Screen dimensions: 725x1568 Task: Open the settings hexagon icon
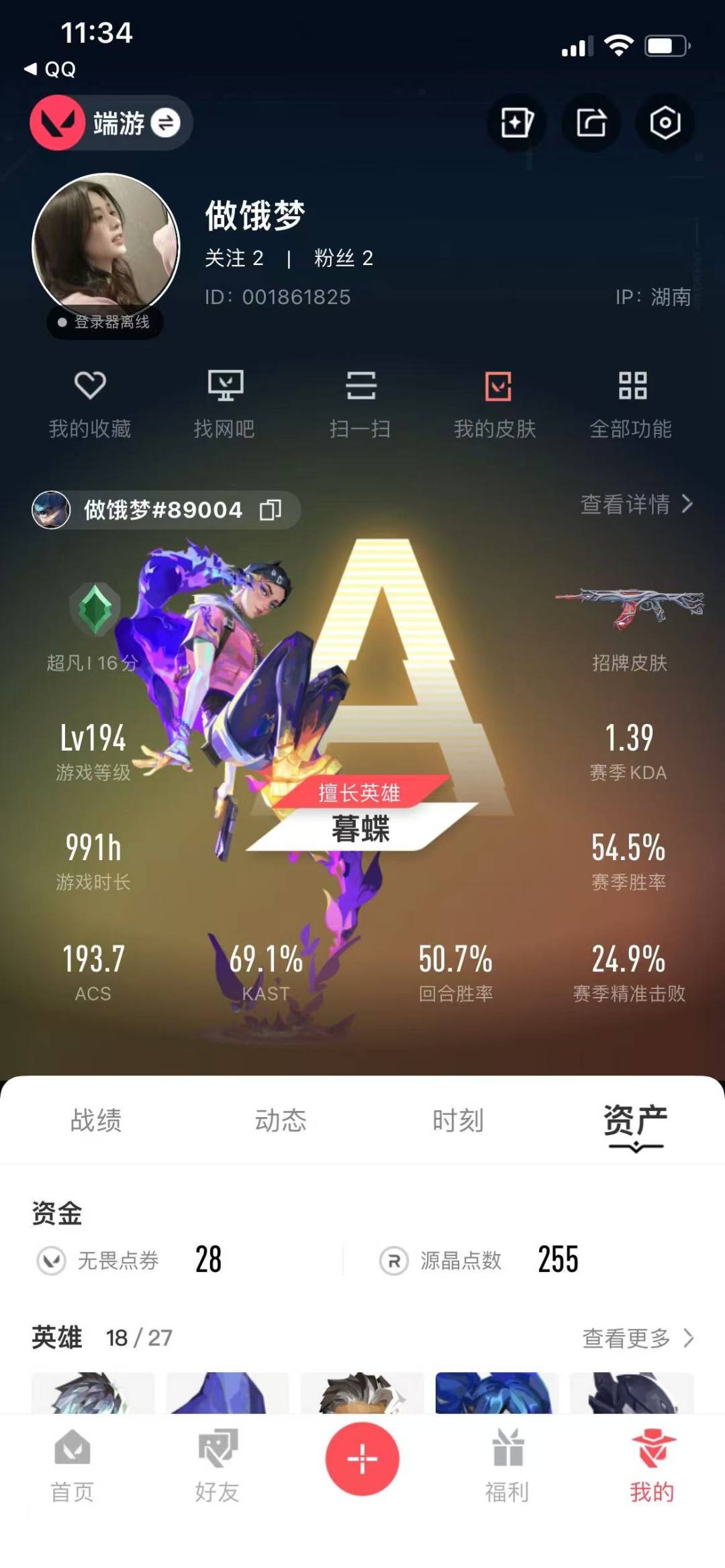tap(665, 123)
